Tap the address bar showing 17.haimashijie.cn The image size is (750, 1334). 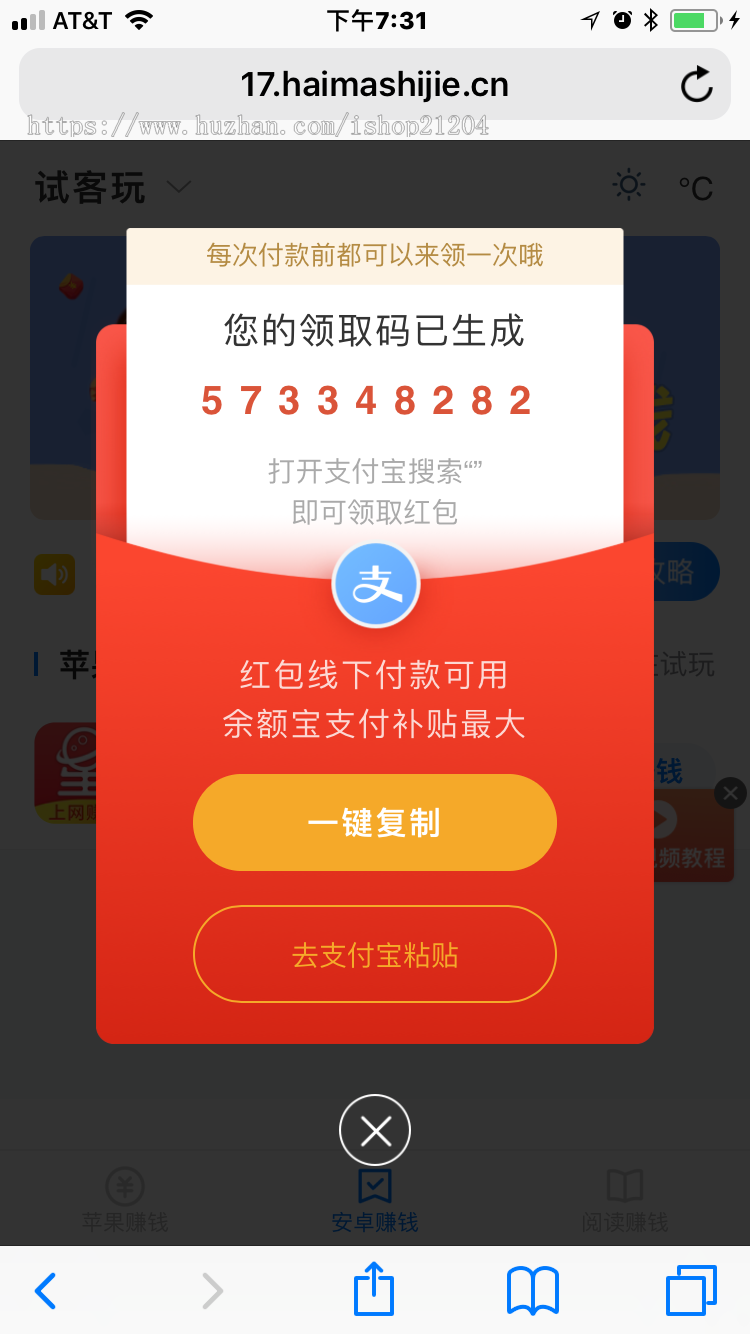[375, 85]
